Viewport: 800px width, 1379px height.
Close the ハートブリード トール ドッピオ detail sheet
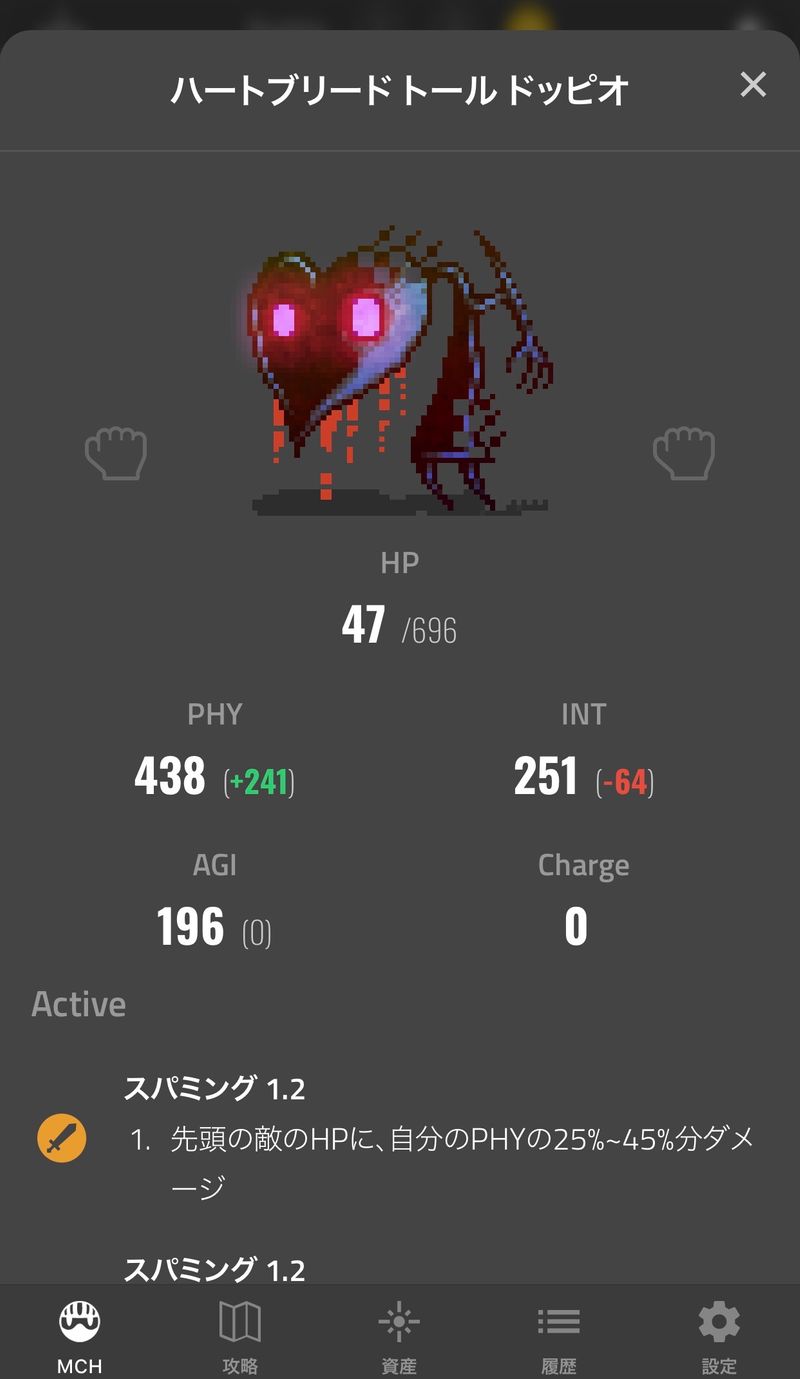pyautogui.click(x=752, y=85)
